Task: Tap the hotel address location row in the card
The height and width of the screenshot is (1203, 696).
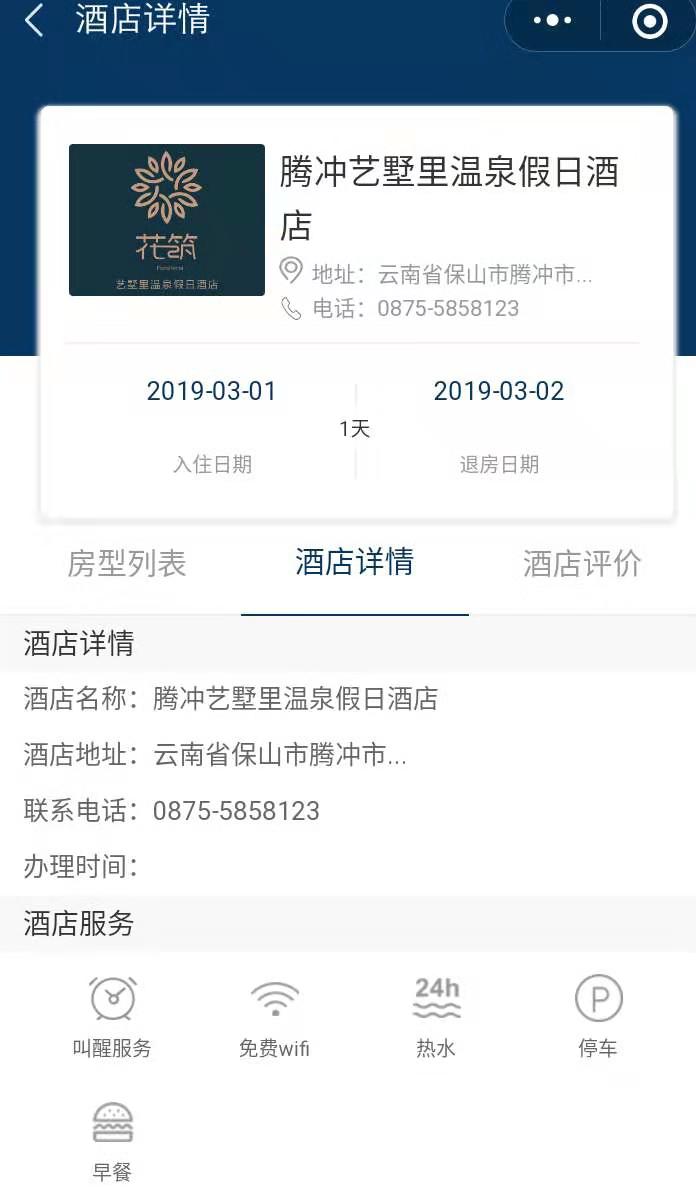Action: click(x=436, y=274)
